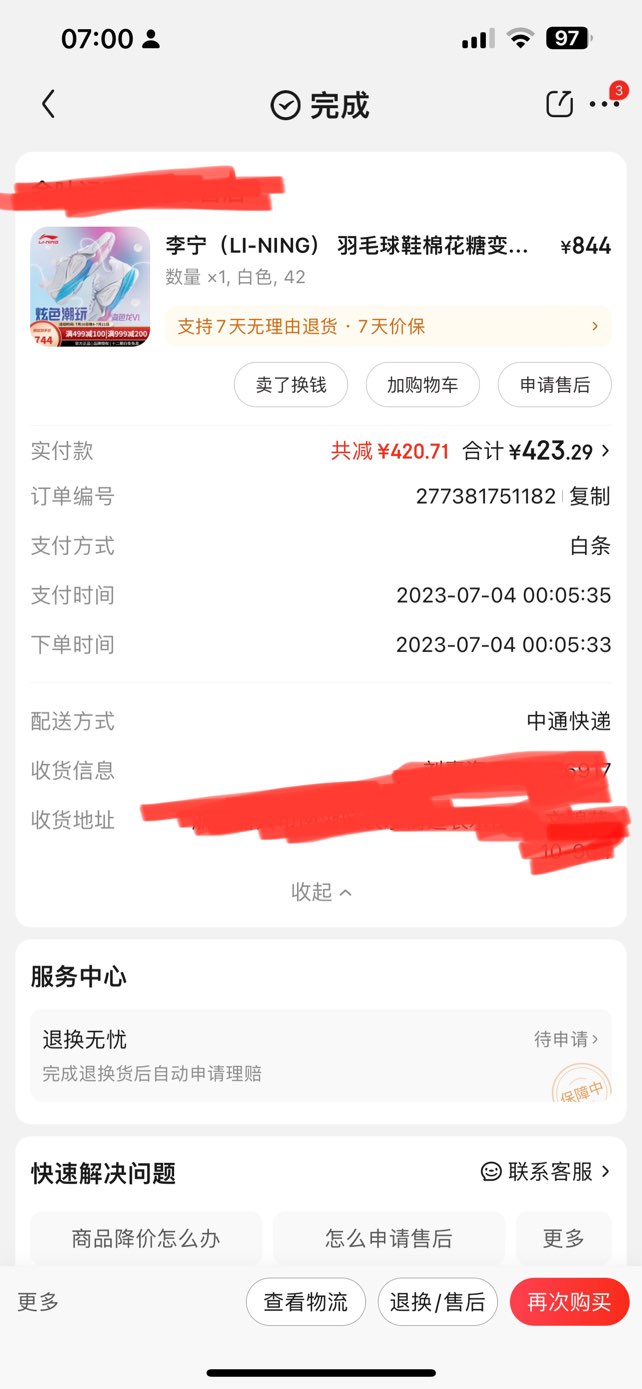The image size is (642, 1389).
Task: Add item via 加购物车 button
Action: tap(422, 385)
